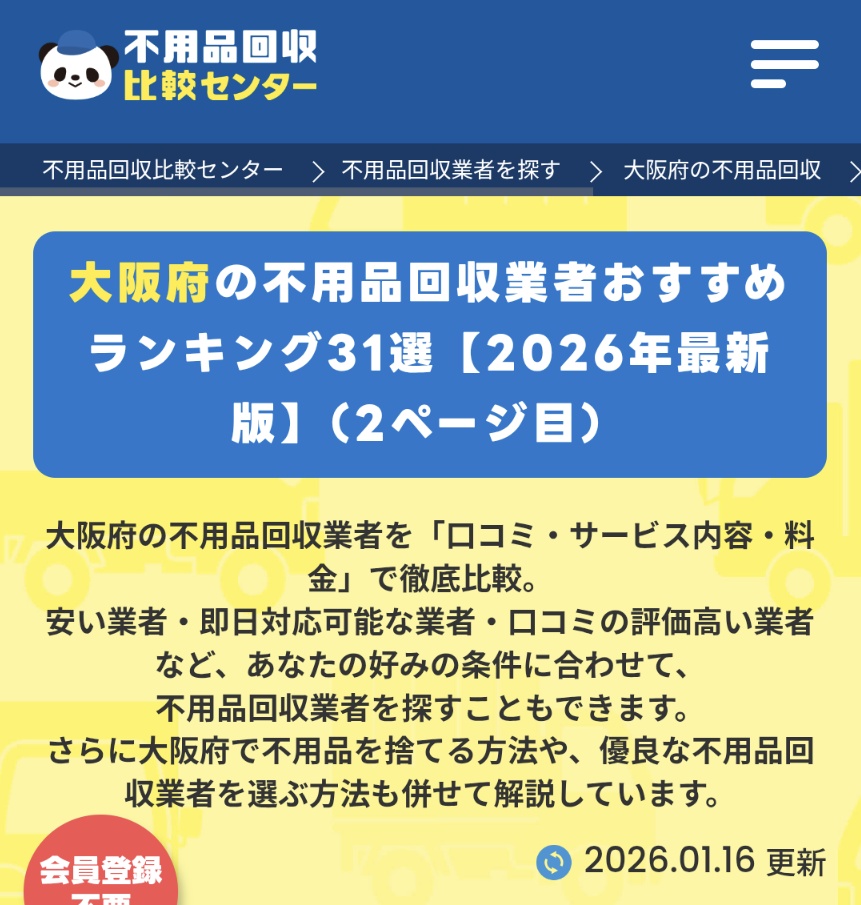Go to the 不用品回収比較センター home logo

click(x=178, y=65)
